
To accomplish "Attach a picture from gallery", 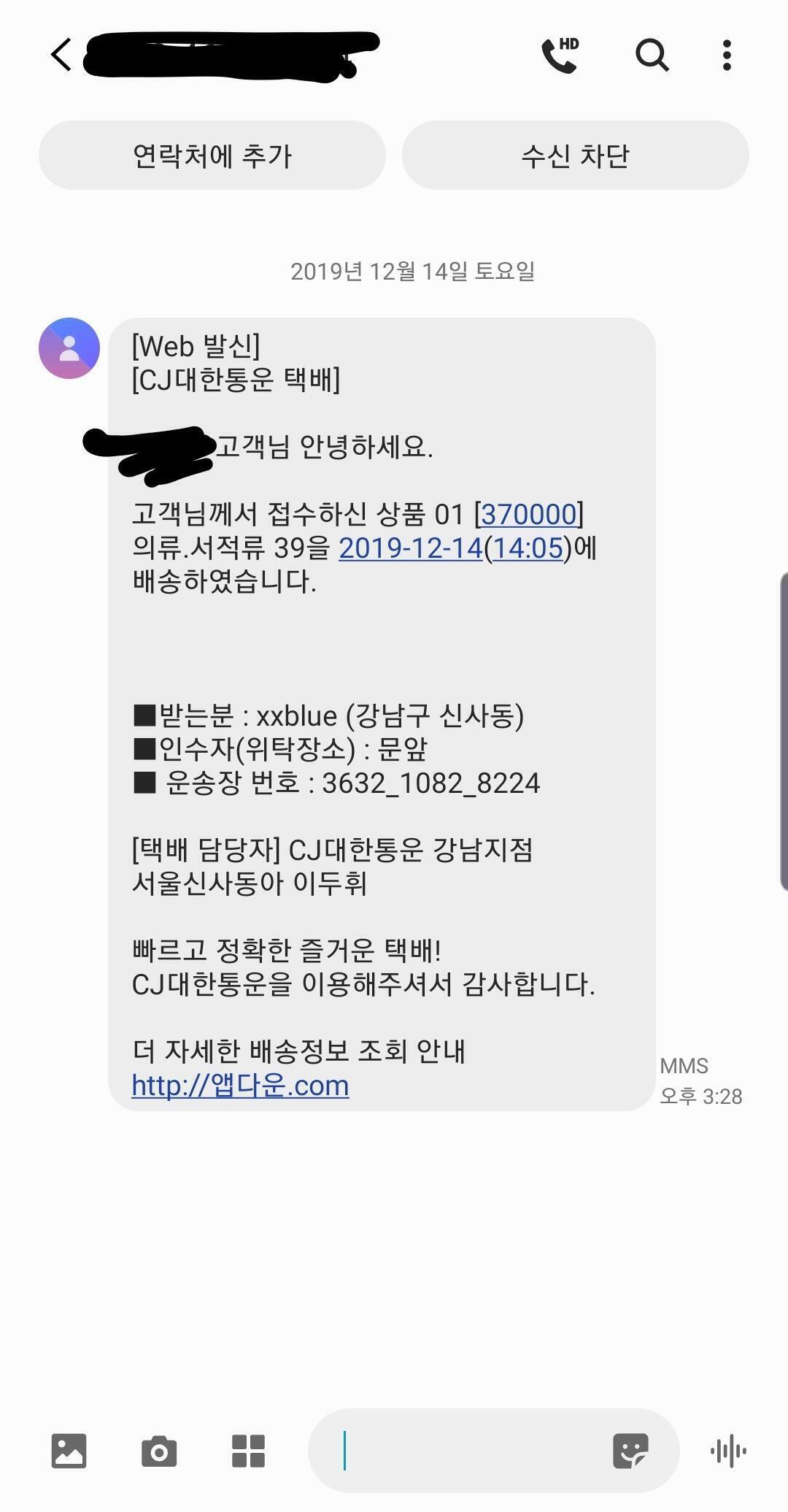I will click(69, 1451).
